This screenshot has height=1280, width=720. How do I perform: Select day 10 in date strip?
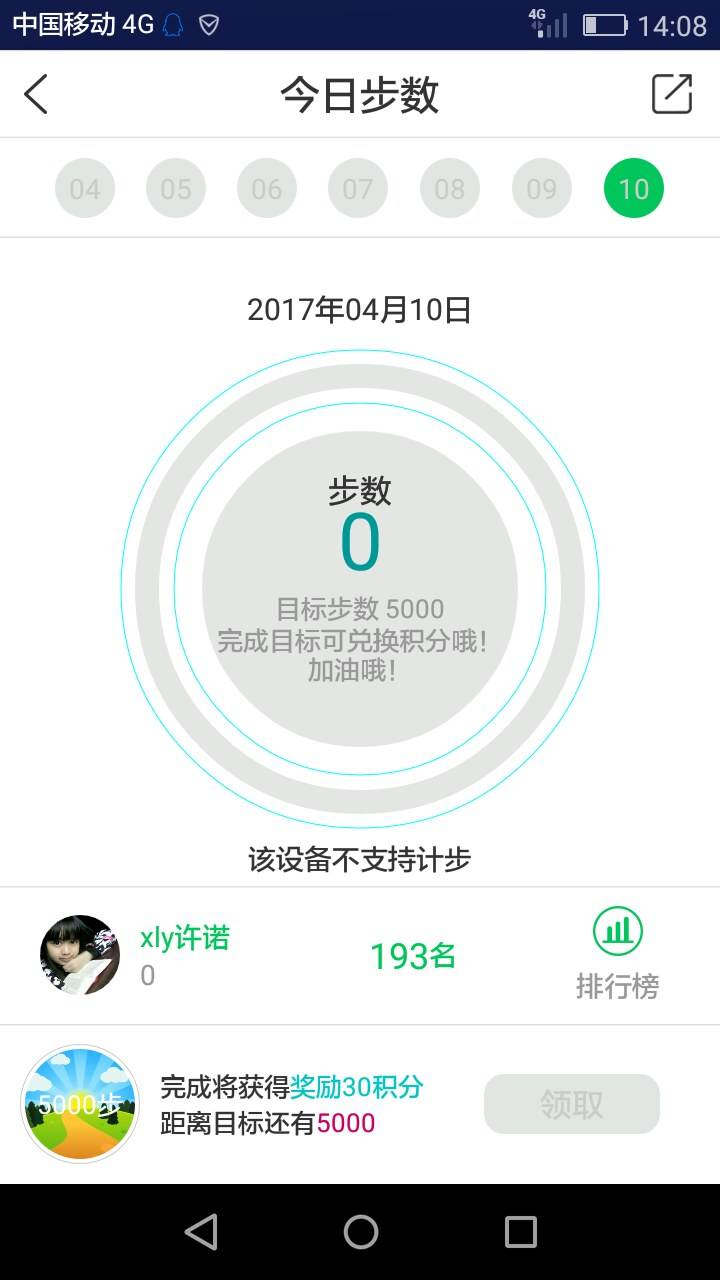634,189
